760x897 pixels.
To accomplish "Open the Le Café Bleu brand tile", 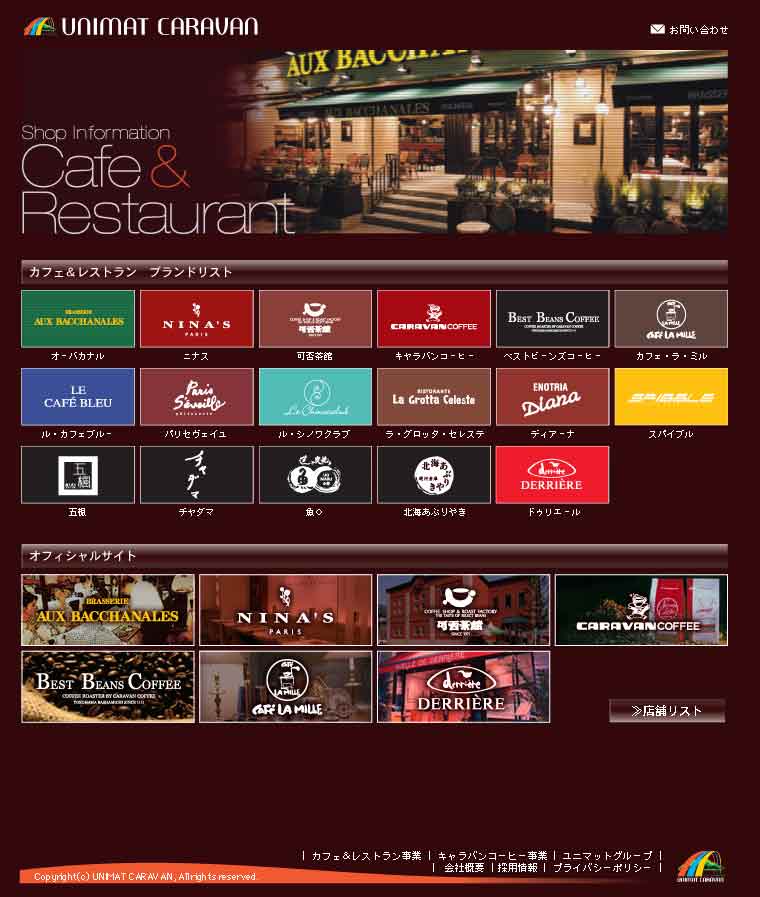I will click(78, 397).
